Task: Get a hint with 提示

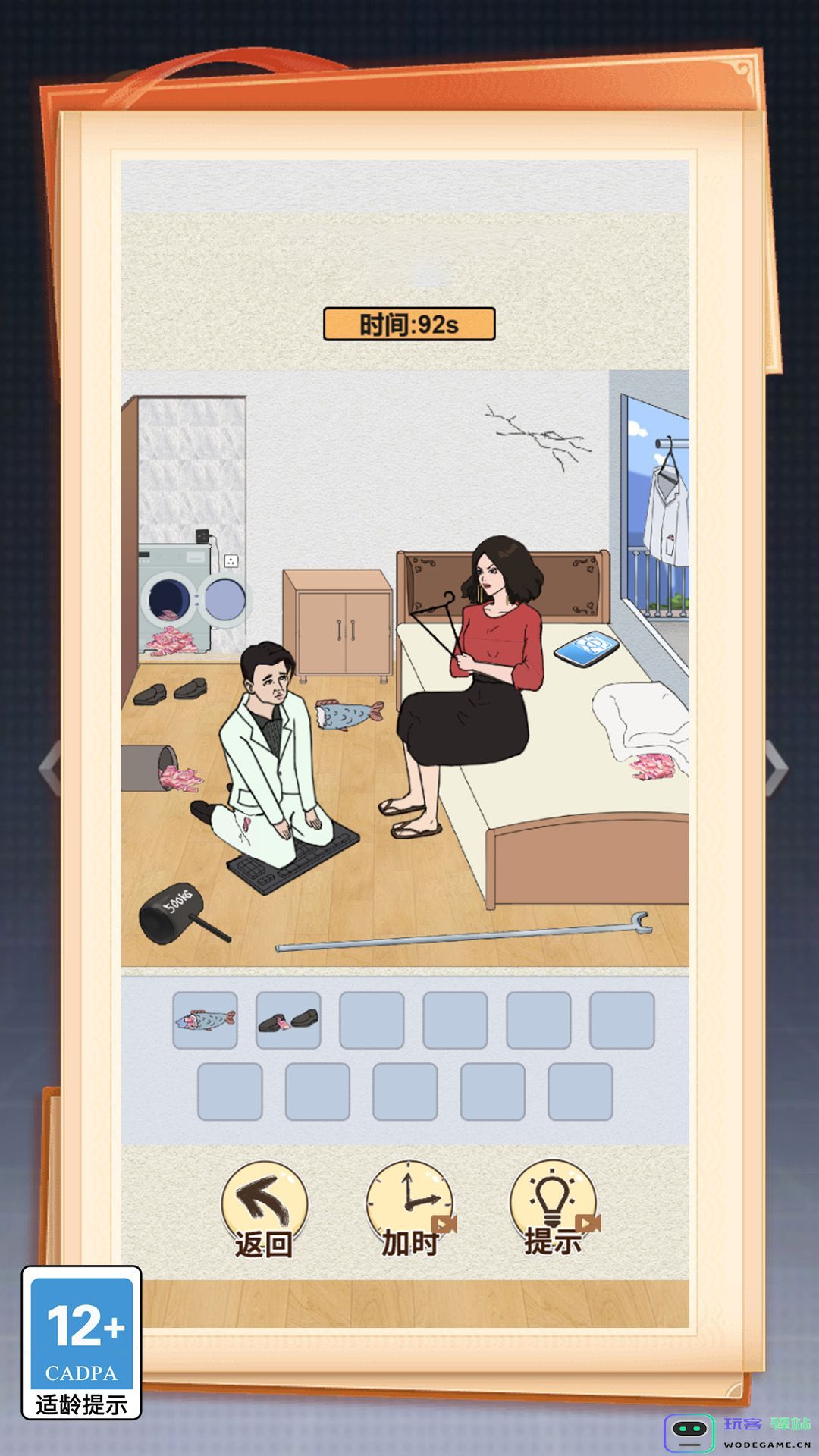Action: [x=554, y=1210]
